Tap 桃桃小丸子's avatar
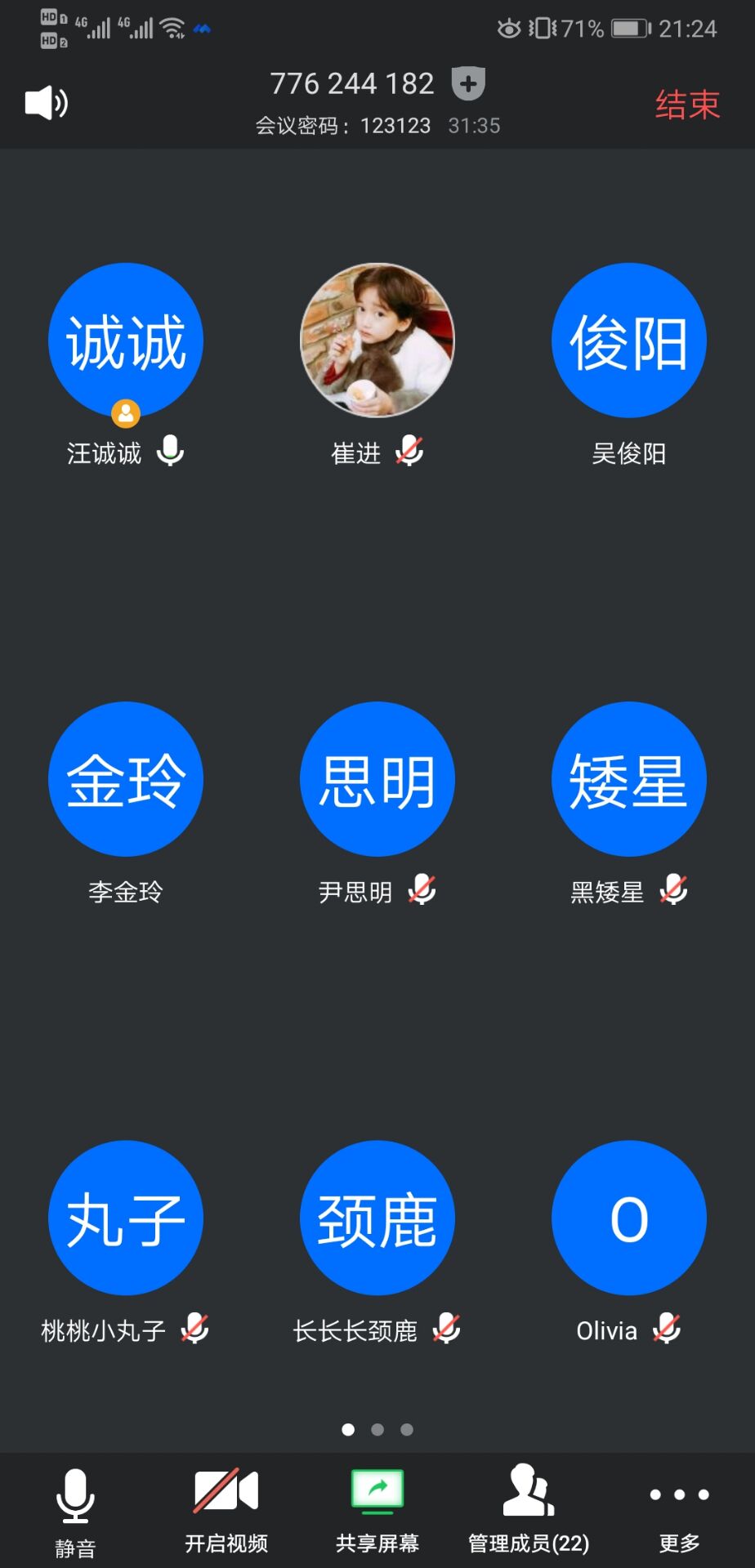Screen dimensions: 755x1568 (126, 1218)
